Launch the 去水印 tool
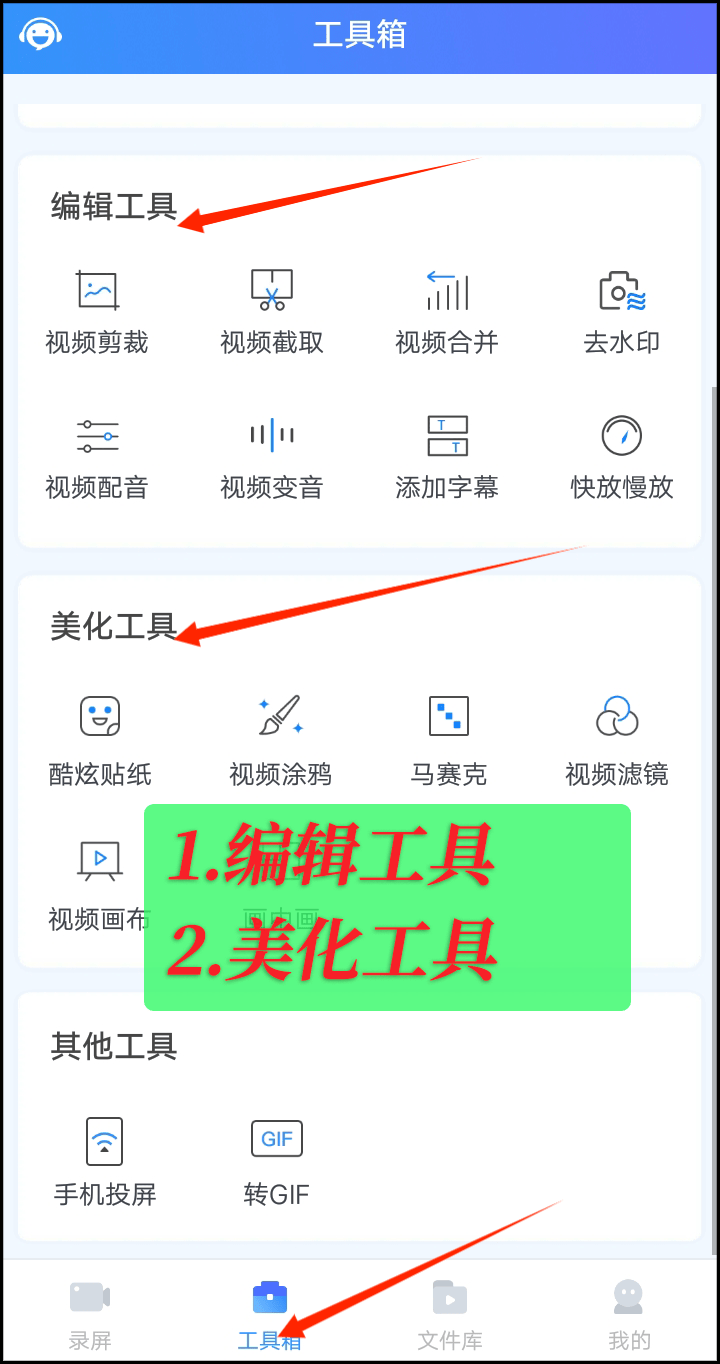This screenshot has width=720, height=1364. (622, 311)
